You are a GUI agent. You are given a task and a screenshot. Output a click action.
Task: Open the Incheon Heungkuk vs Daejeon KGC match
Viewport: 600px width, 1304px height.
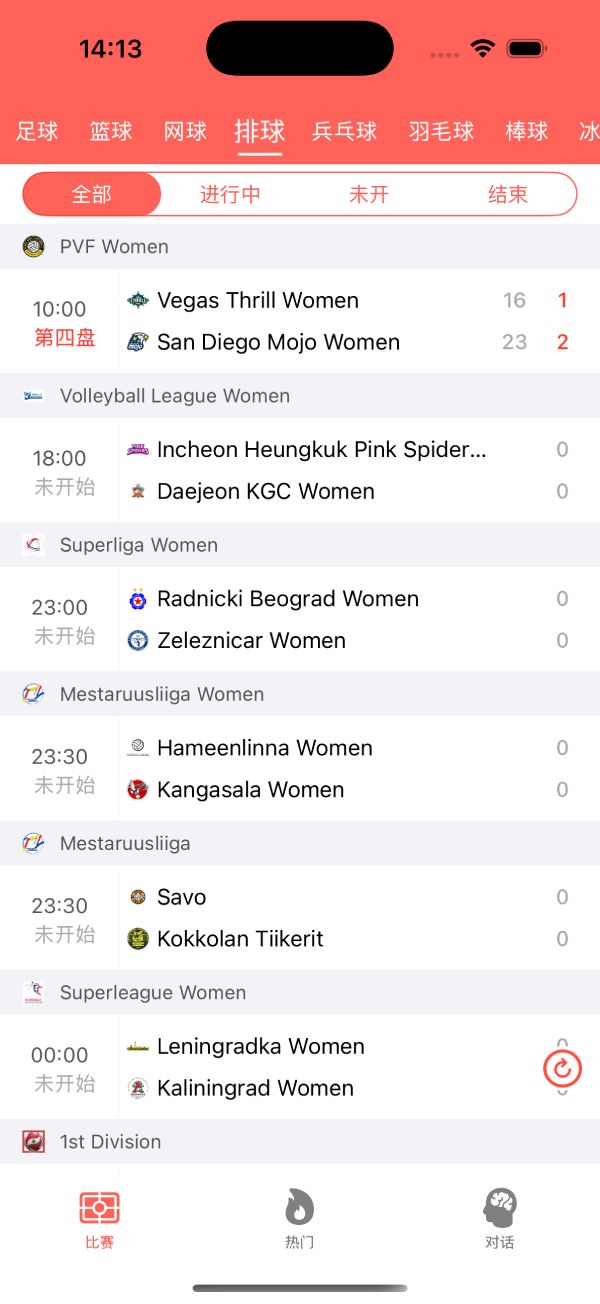click(x=300, y=470)
